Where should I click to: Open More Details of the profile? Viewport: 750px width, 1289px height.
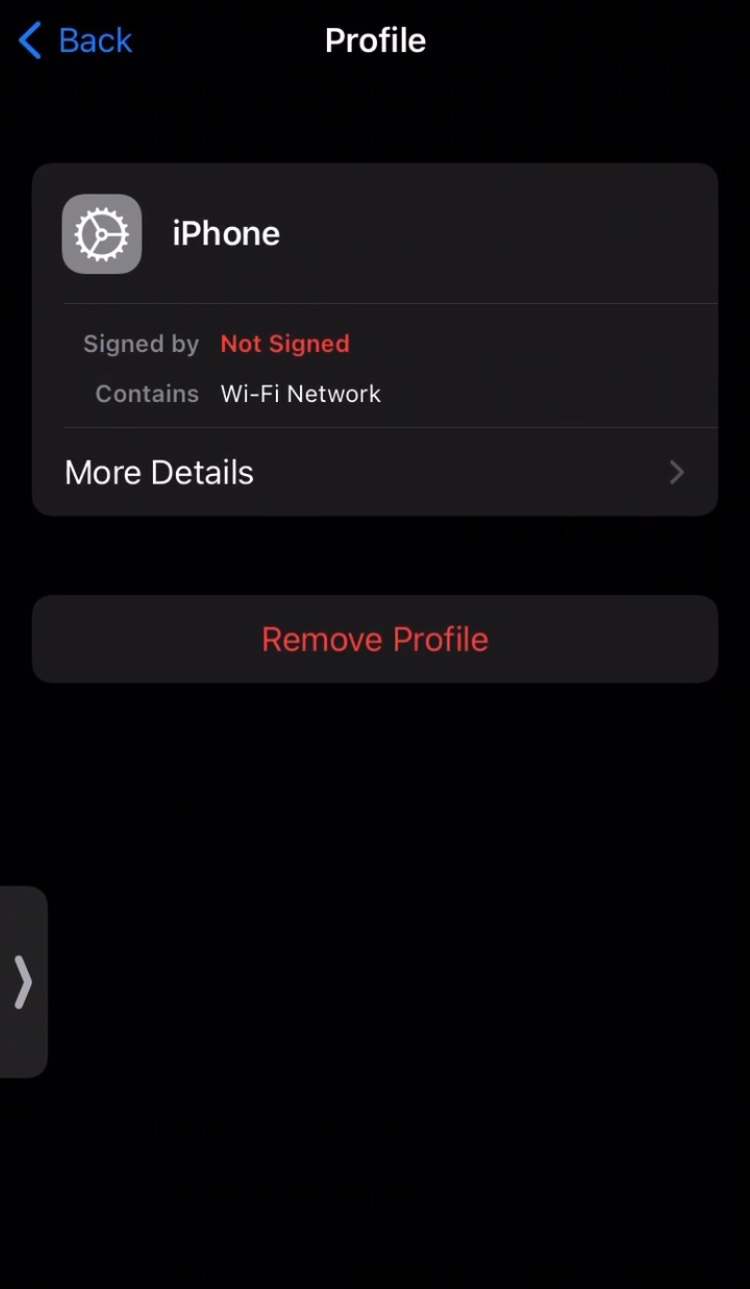coord(374,472)
